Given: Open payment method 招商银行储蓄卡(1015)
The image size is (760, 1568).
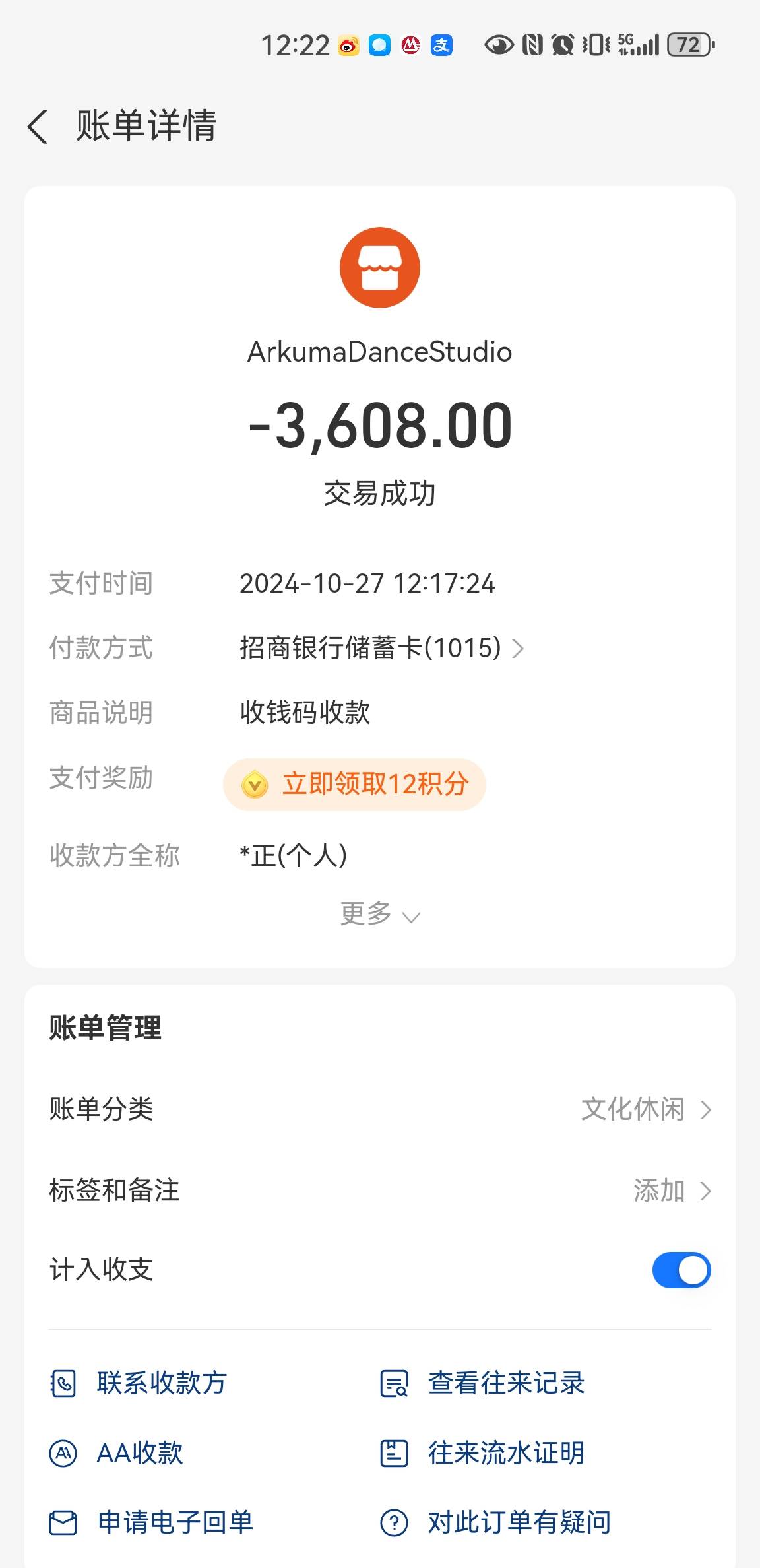Looking at the screenshot, I should tap(381, 648).
